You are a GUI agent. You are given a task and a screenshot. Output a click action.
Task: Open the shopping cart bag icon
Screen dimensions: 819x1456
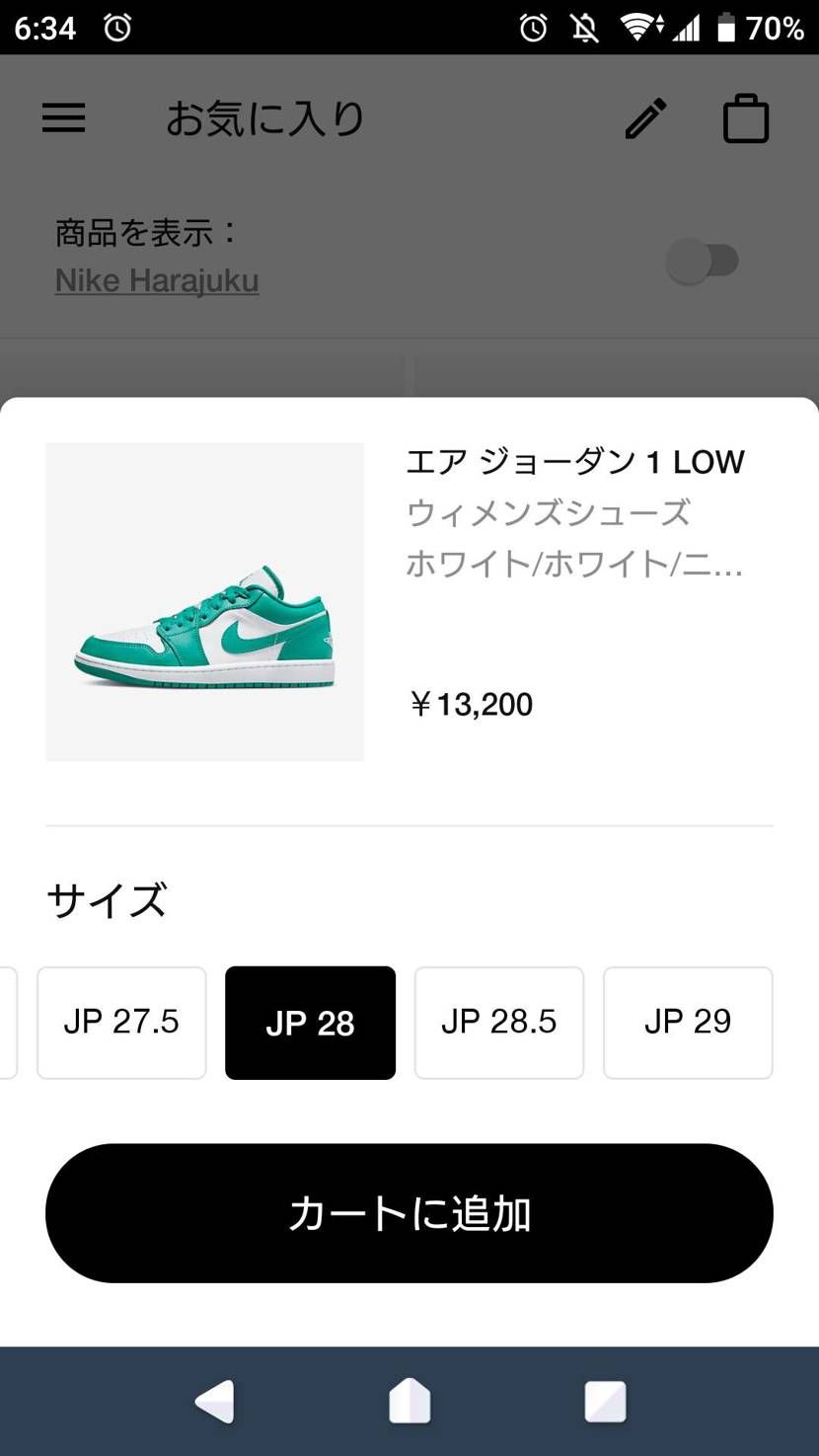pos(746,117)
